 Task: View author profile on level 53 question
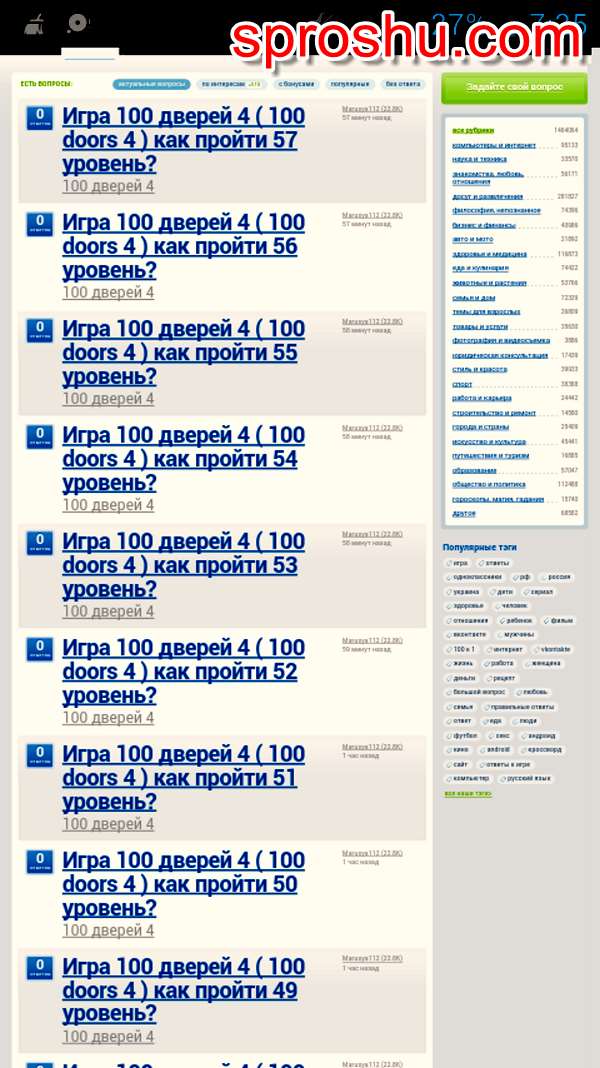click(372, 534)
